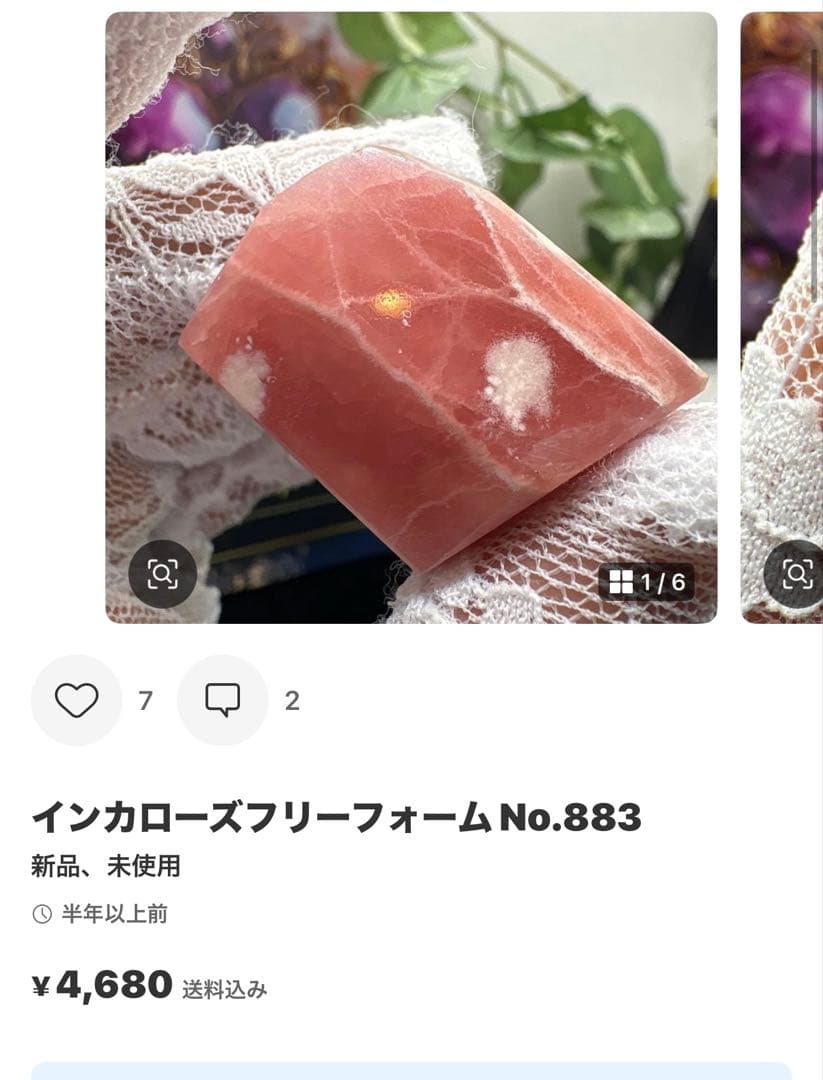The height and width of the screenshot is (1080, 823).
Task: Tap the light blue banner at the bottom
Action: coord(411,1068)
